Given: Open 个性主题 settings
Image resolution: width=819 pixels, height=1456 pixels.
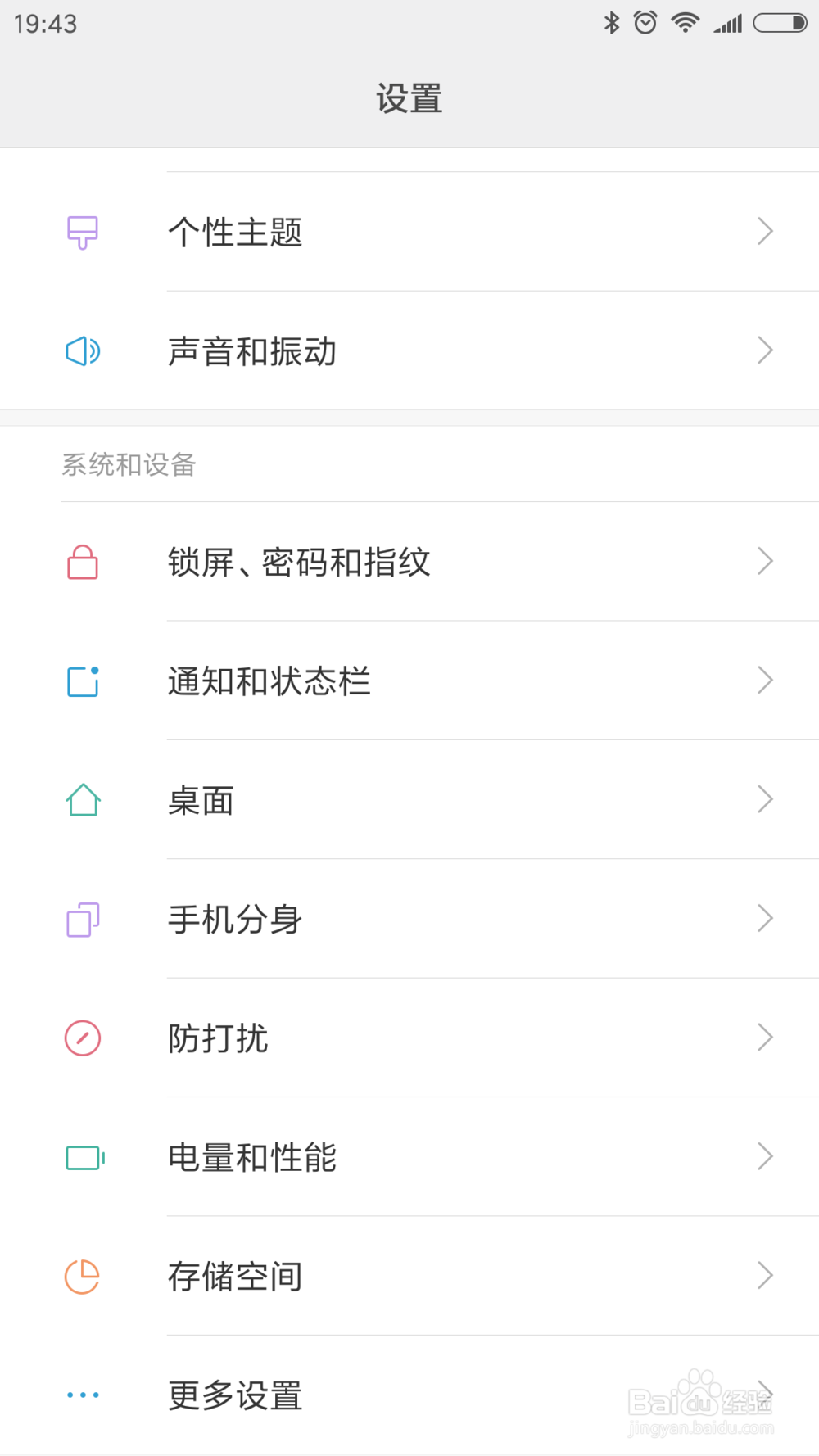Looking at the screenshot, I should click(409, 232).
